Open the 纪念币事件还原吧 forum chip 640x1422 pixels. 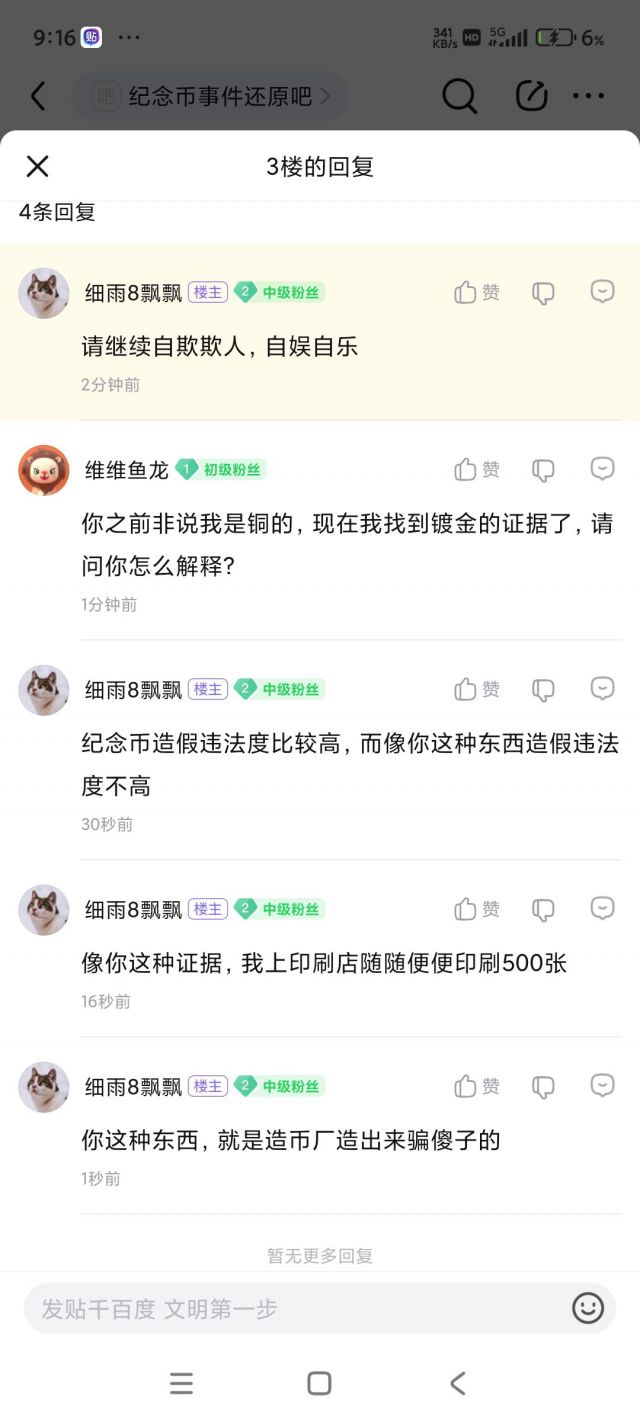click(x=210, y=96)
